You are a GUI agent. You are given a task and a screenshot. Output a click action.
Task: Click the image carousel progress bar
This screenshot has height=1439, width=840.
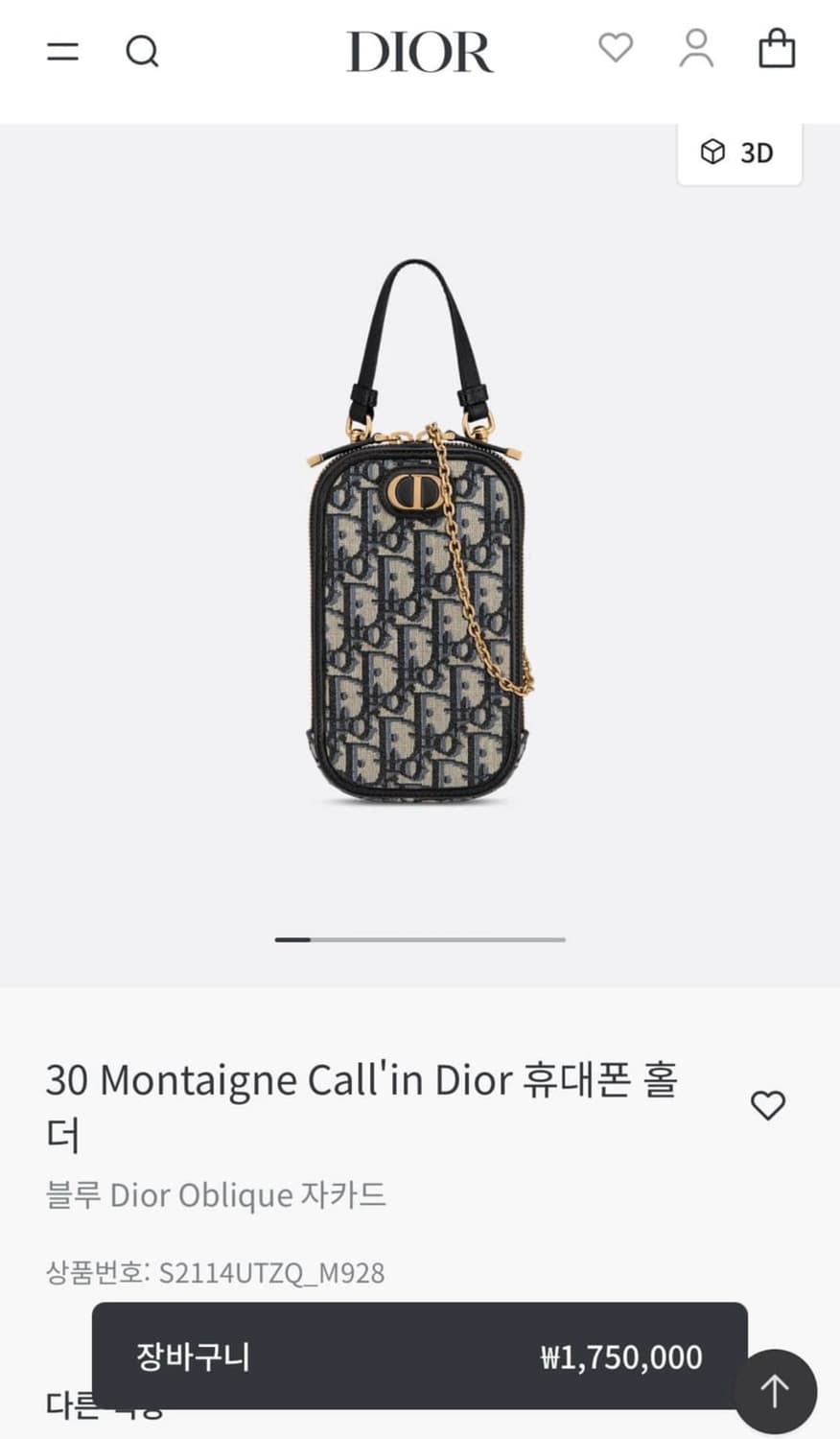pyautogui.click(x=419, y=940)
